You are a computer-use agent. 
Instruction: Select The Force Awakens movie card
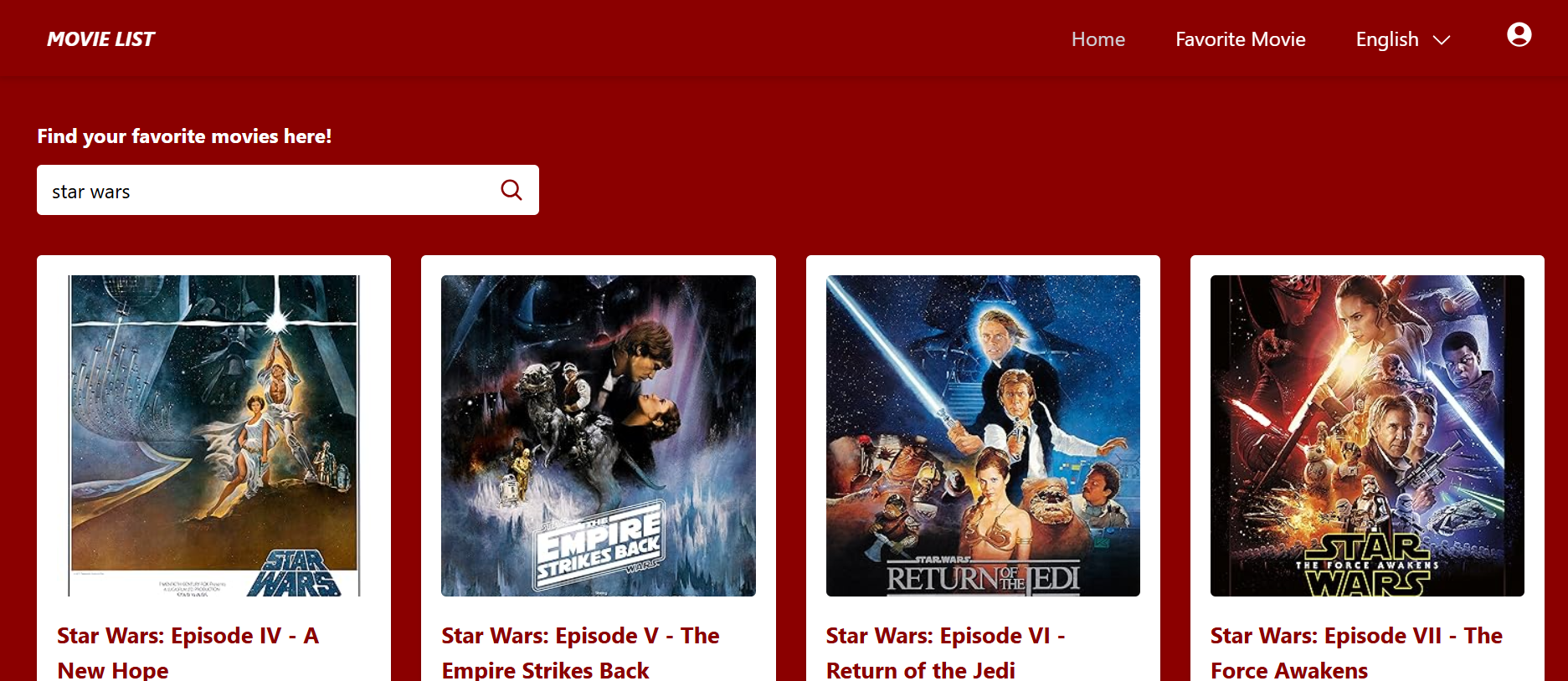[x=1366, y=436]
